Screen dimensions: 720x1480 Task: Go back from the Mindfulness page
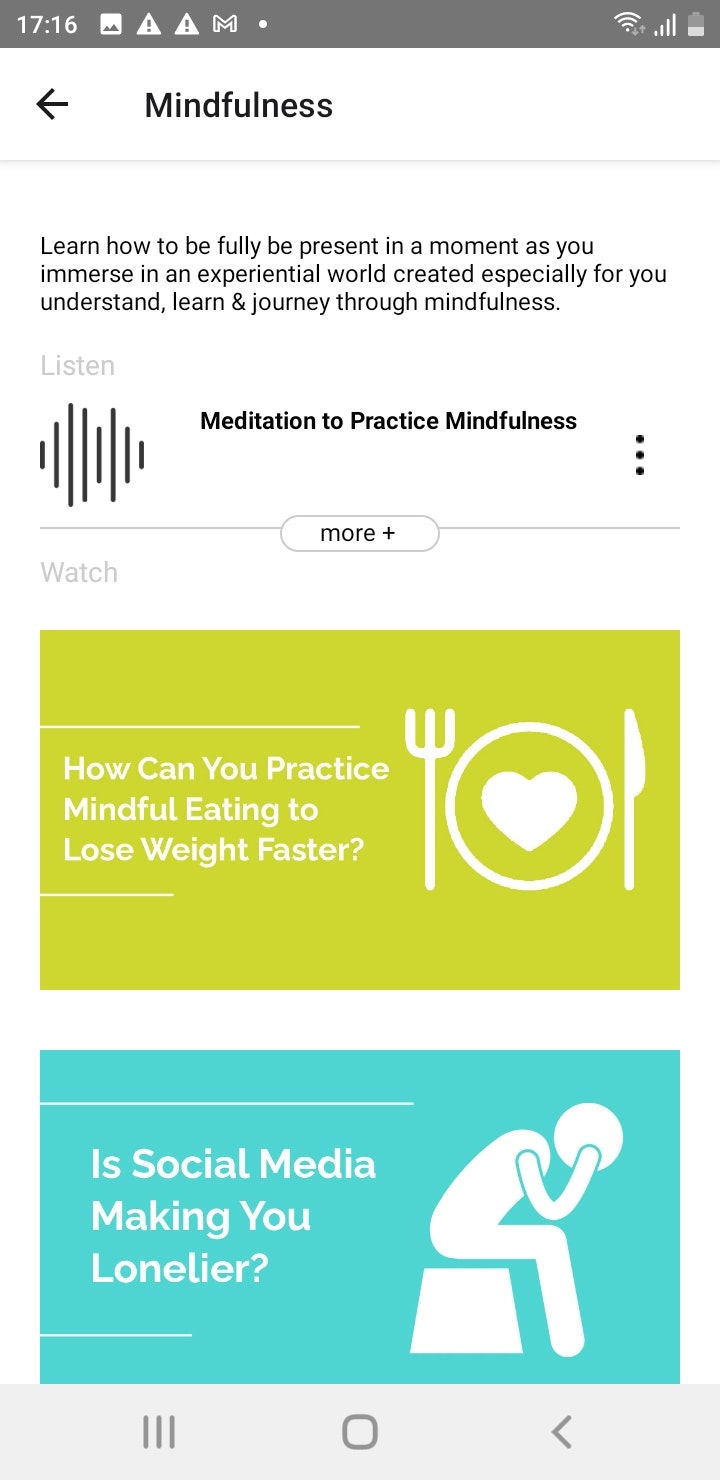tap(52, 104)
